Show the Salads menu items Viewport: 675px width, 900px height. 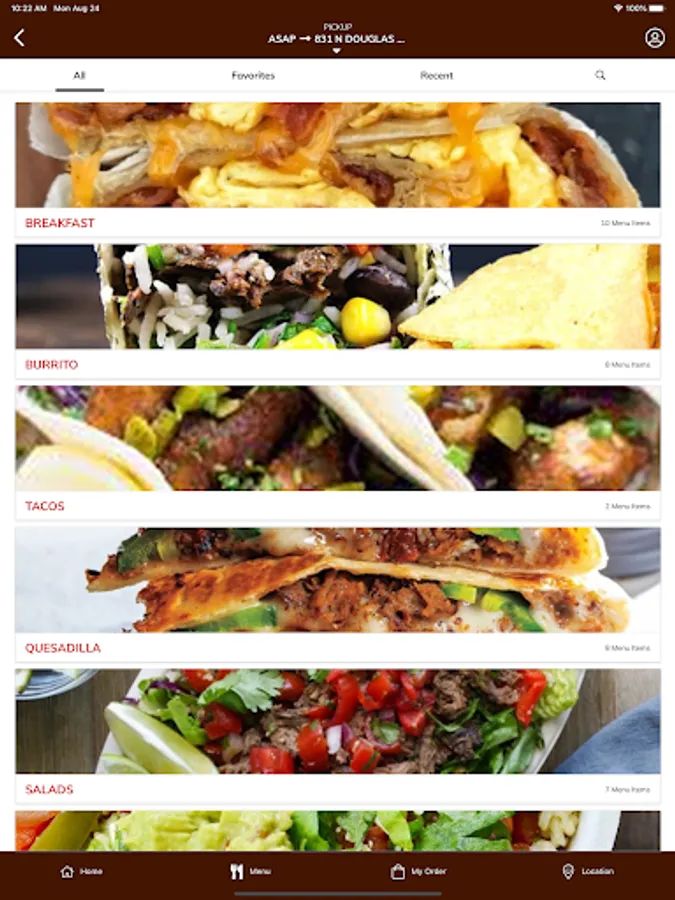tap(337, 736)
